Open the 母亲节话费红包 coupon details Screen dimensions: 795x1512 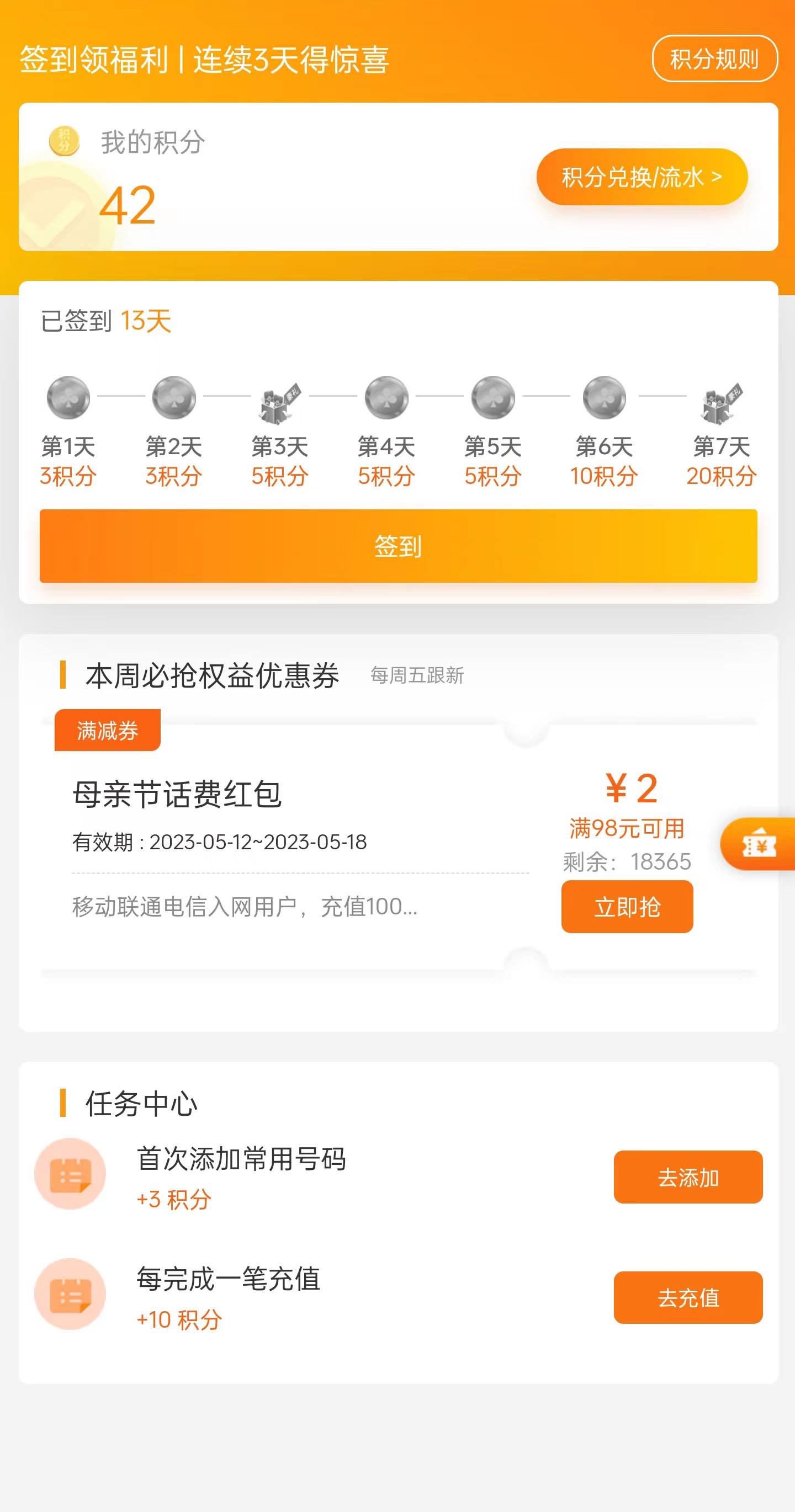177,794
